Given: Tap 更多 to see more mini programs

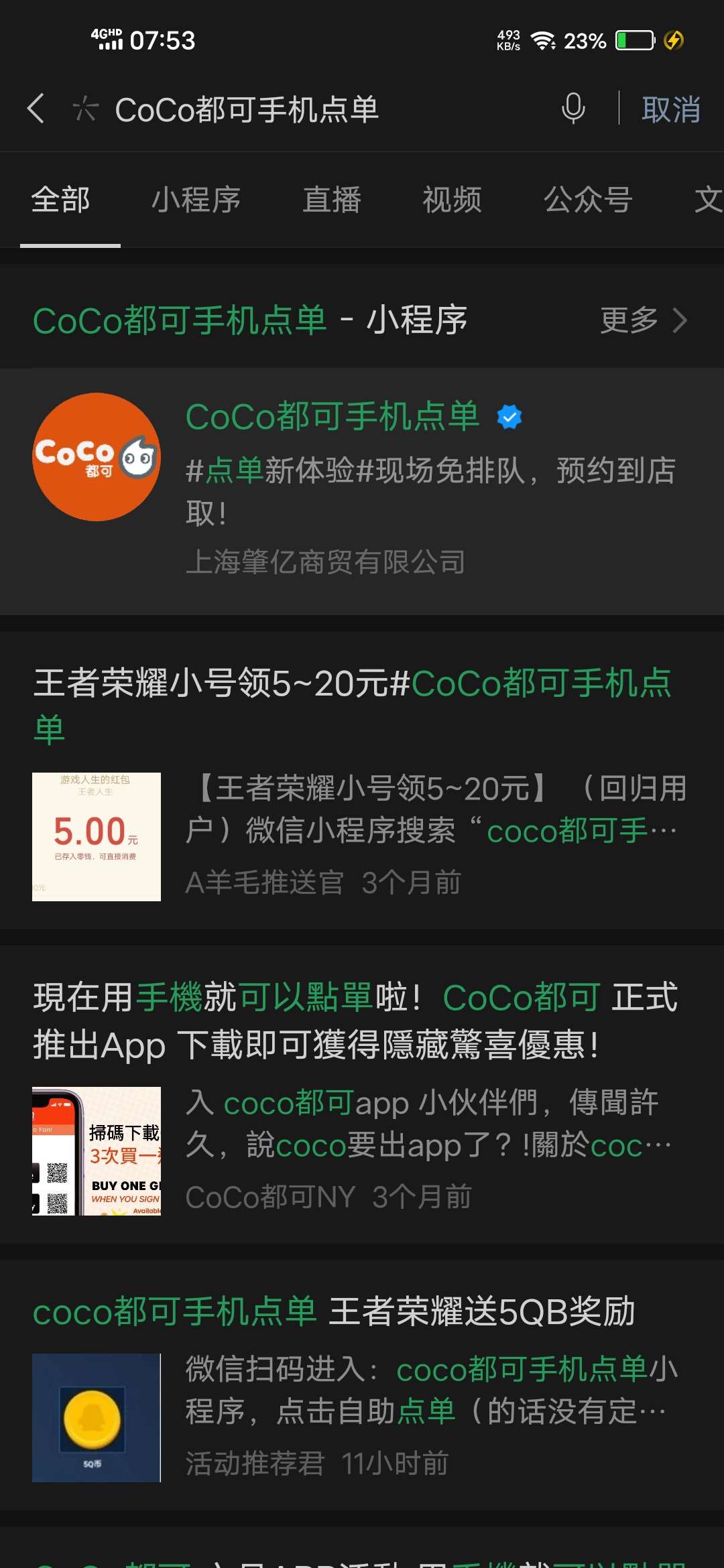Looking at the screenshot, I should [644, 320].
